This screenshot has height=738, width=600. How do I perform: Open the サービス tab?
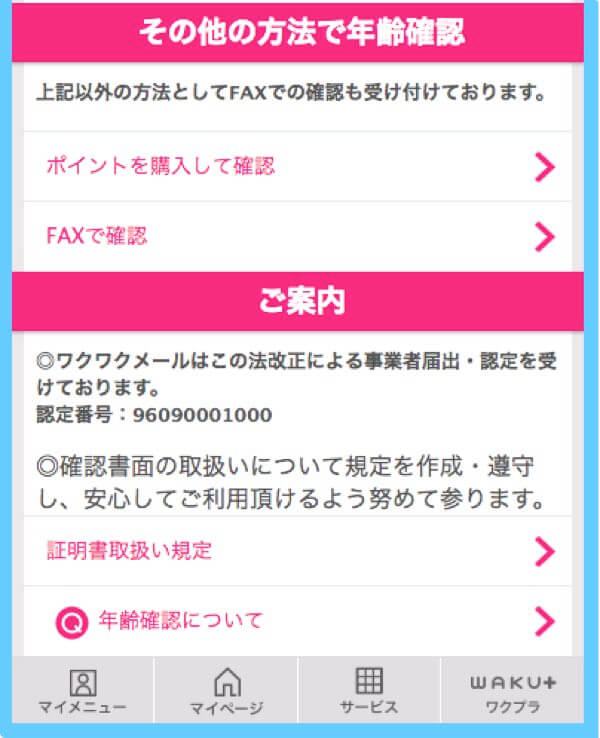[x=369, y=692]
